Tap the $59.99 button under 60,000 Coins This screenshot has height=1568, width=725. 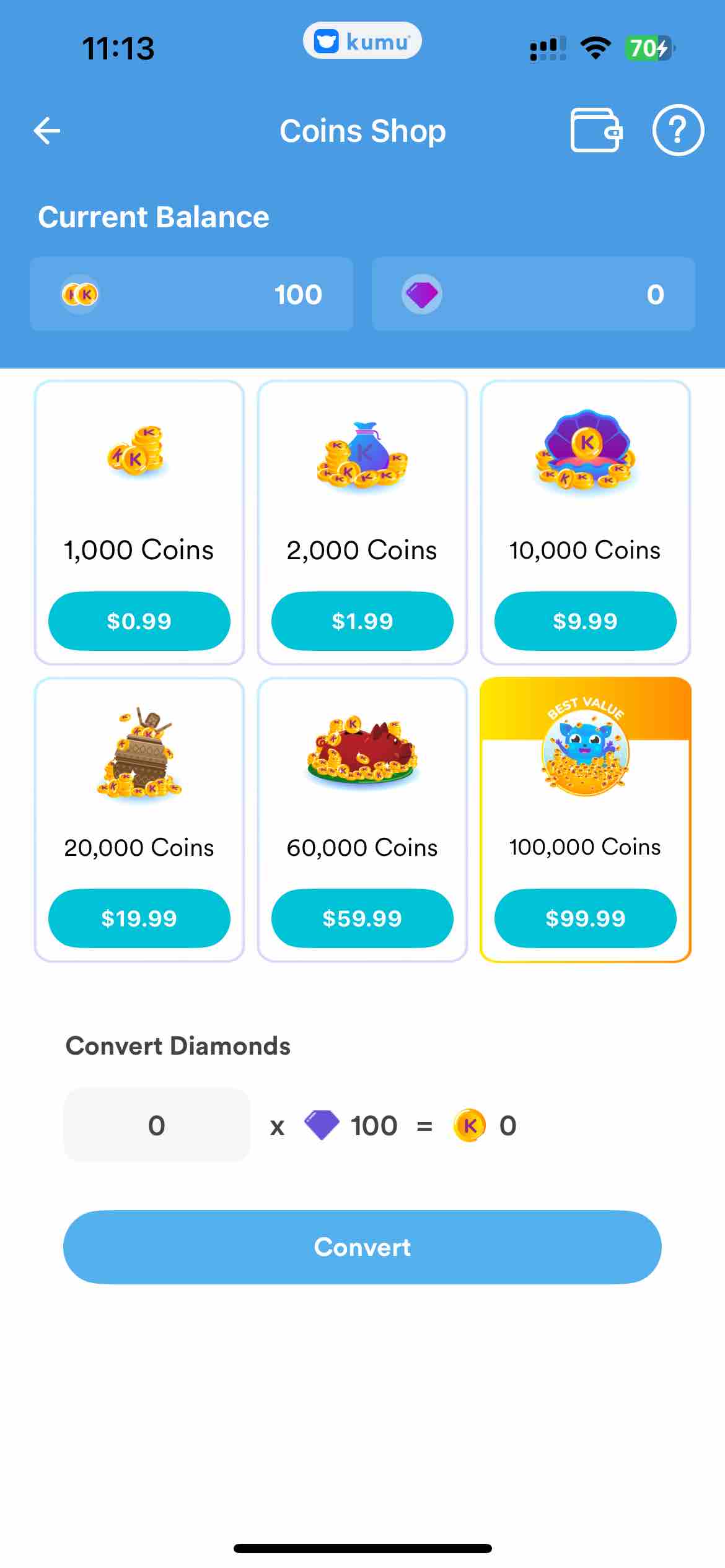click(362, 919)
